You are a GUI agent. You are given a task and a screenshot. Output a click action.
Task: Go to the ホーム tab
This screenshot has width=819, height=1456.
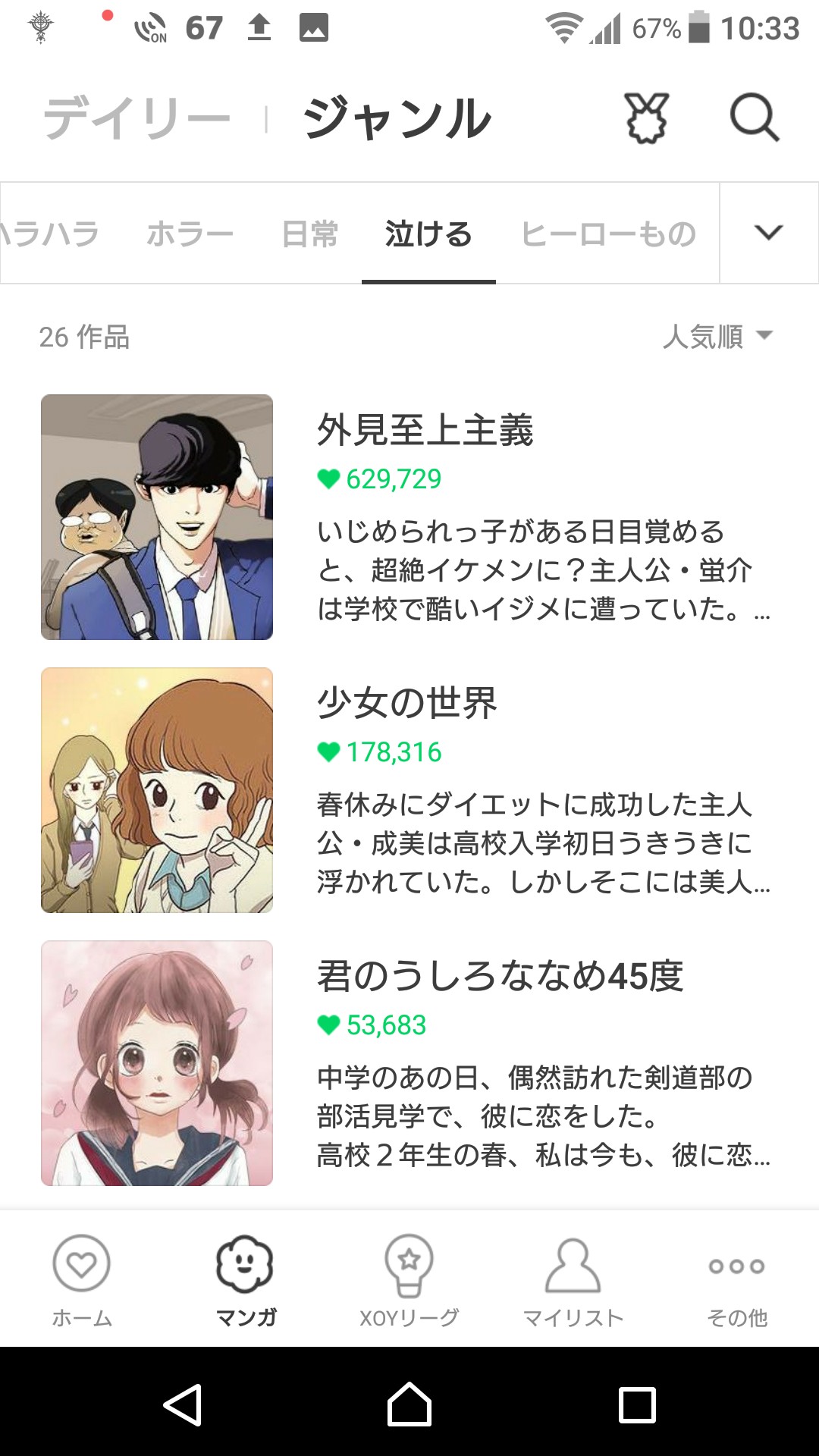click(x=82, y=1279)
